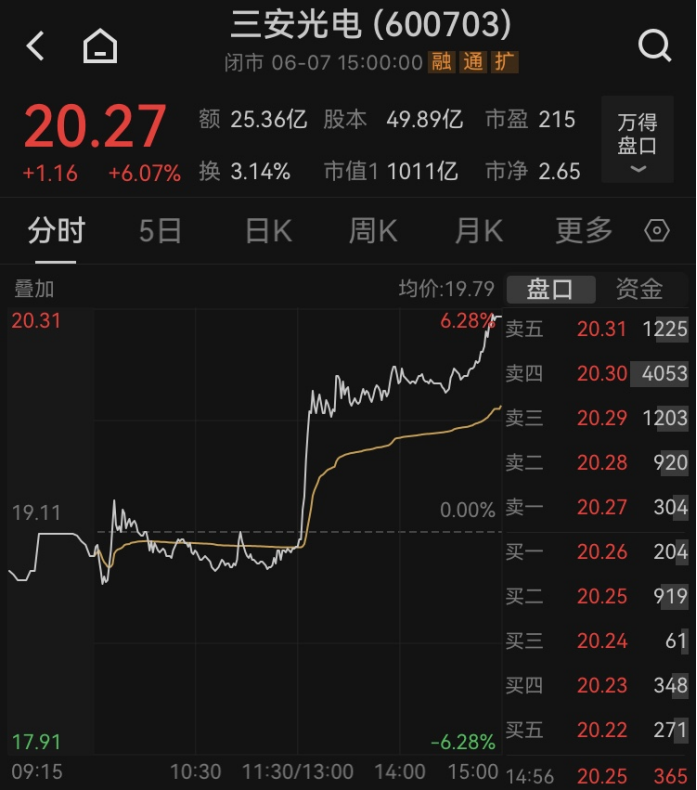The height and width of the screenshot is (790, 697).
Task: Switch to the 资金 tab
Action: tap(639, 289)
